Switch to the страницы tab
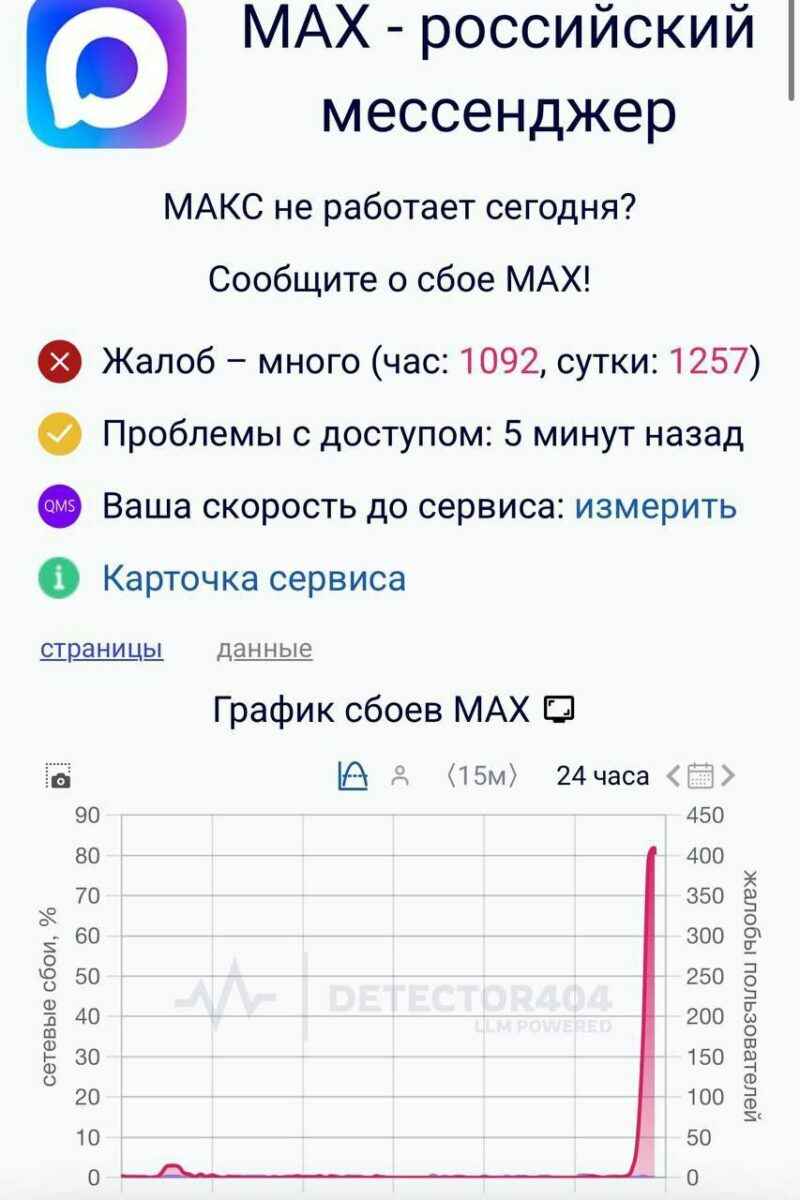The width and height of the screenshot is (800, 1200). pos(102,648)
